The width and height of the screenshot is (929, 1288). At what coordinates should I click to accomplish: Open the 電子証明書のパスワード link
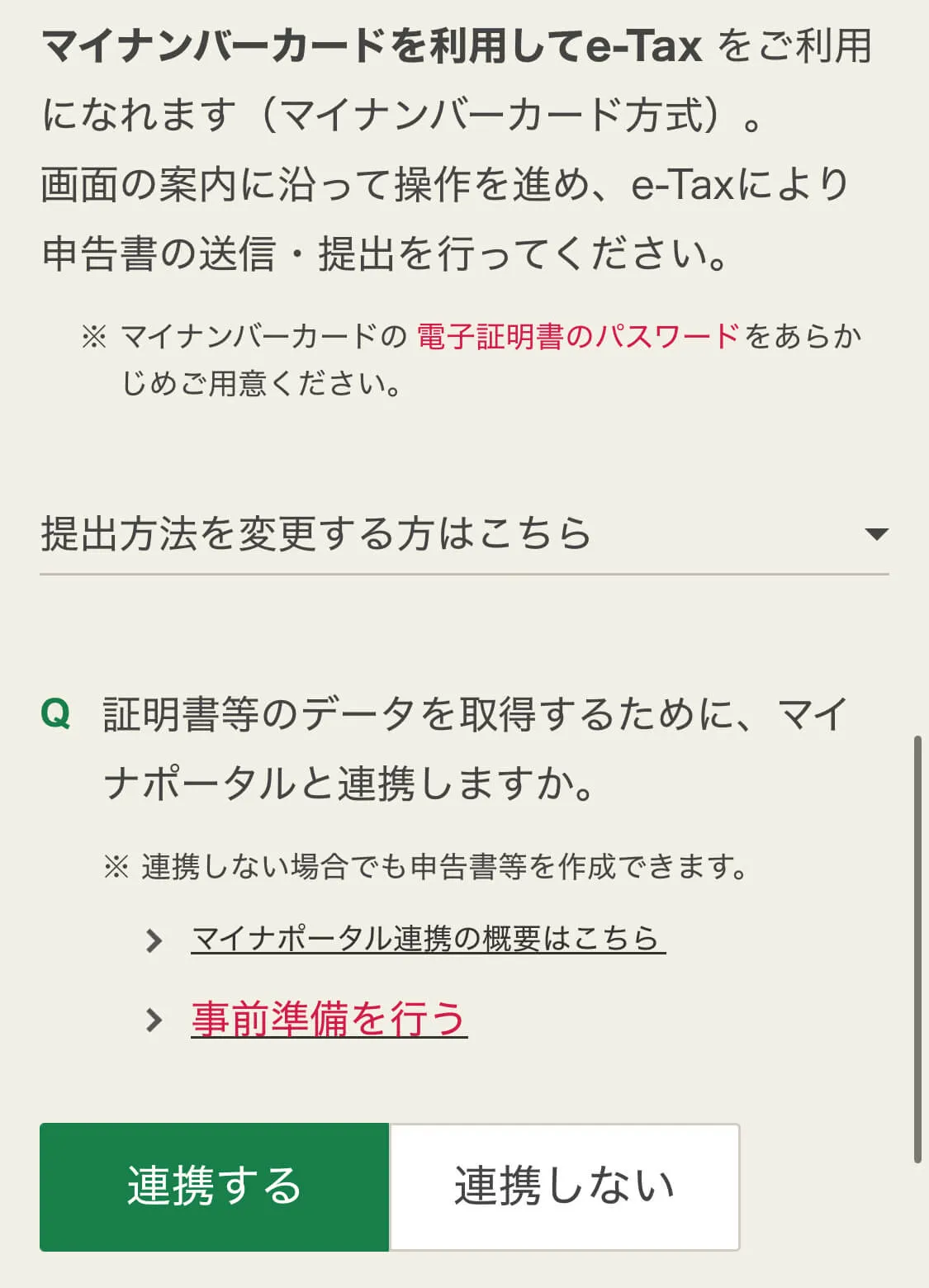(576, 337)
